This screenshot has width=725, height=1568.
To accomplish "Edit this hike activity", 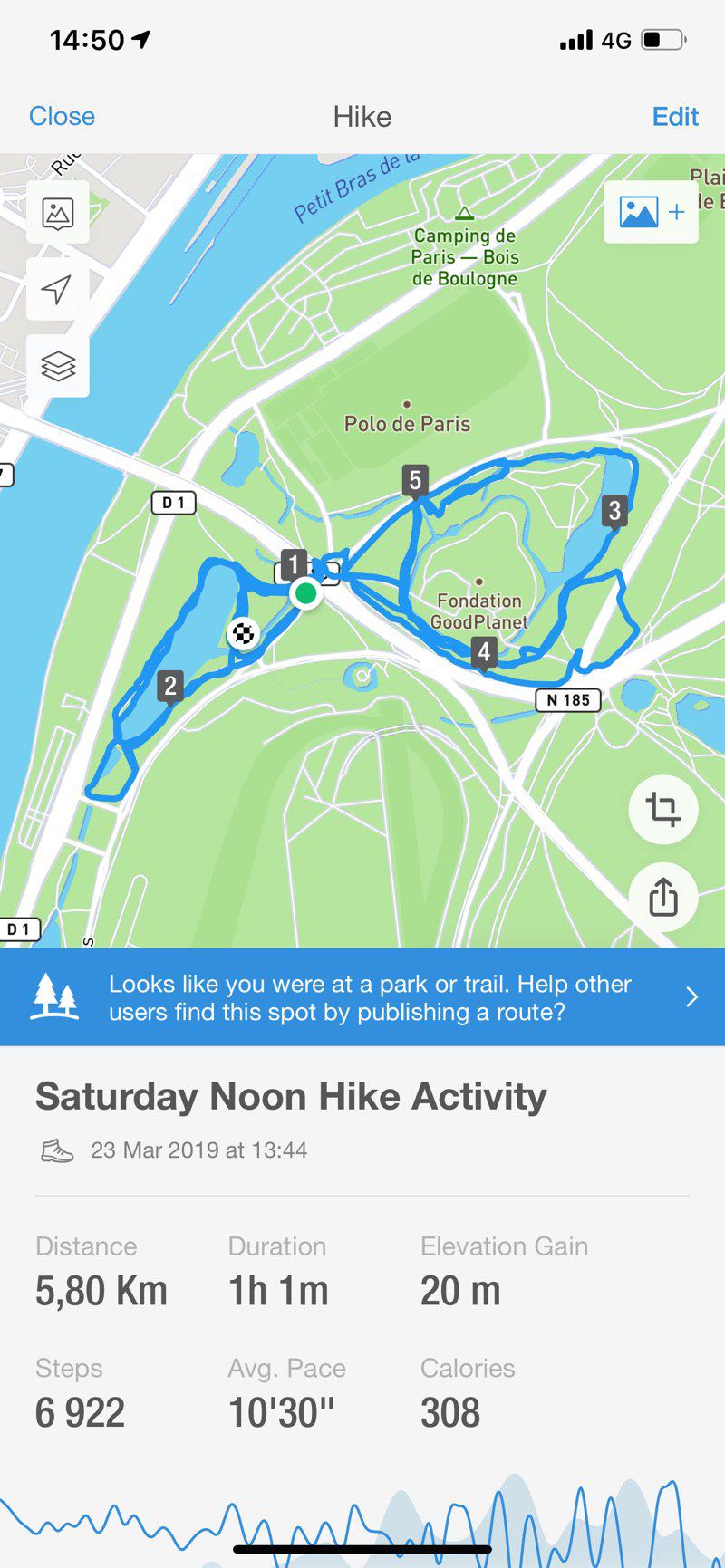I will pyautogui.click(x=675, y=117).
